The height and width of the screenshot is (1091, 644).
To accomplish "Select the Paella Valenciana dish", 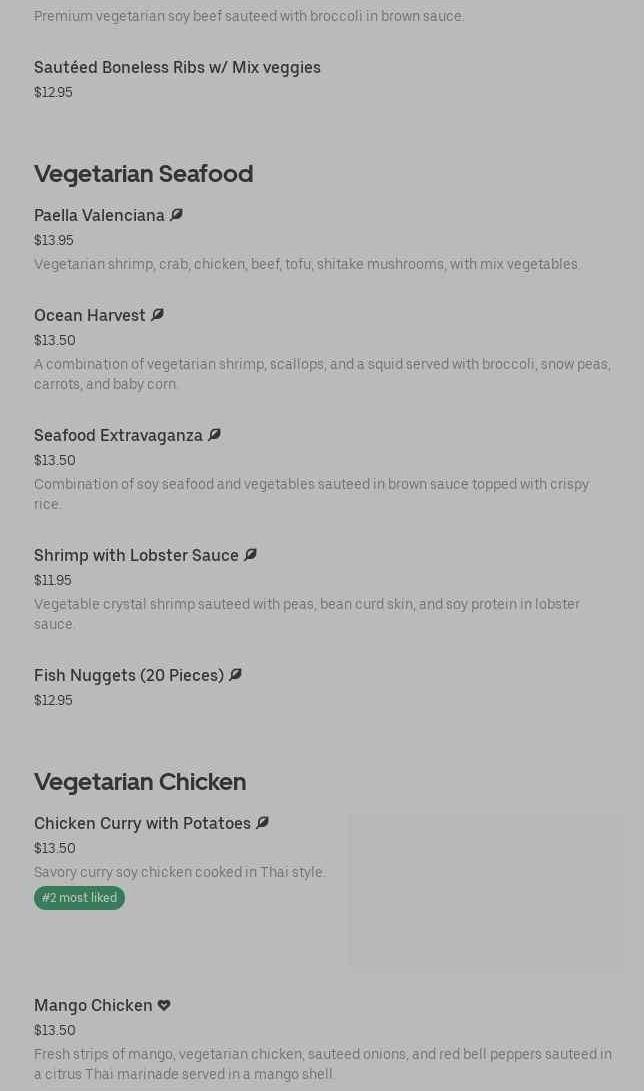I will click(99, 215).
